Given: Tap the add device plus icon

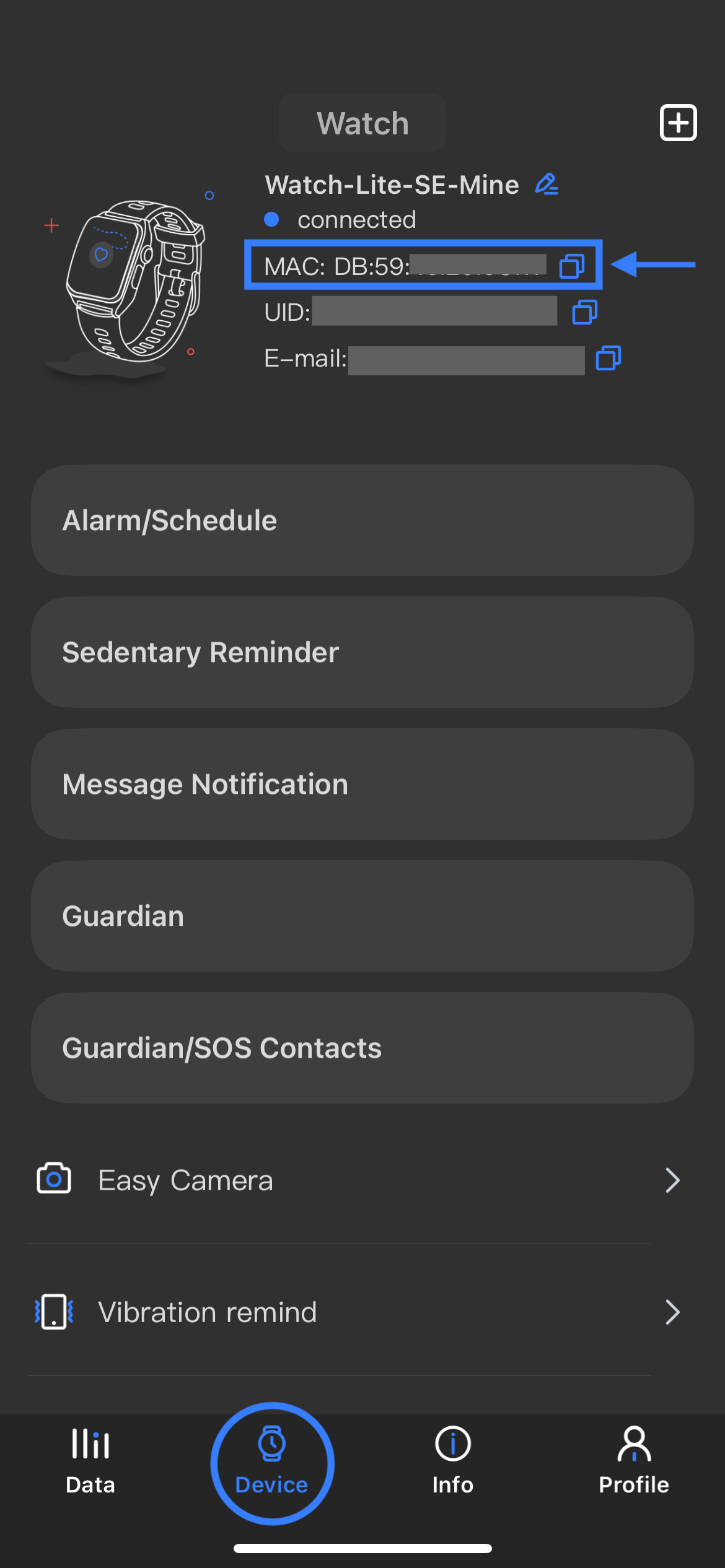Looking at the screenshot, I should (x=678, y=123).
